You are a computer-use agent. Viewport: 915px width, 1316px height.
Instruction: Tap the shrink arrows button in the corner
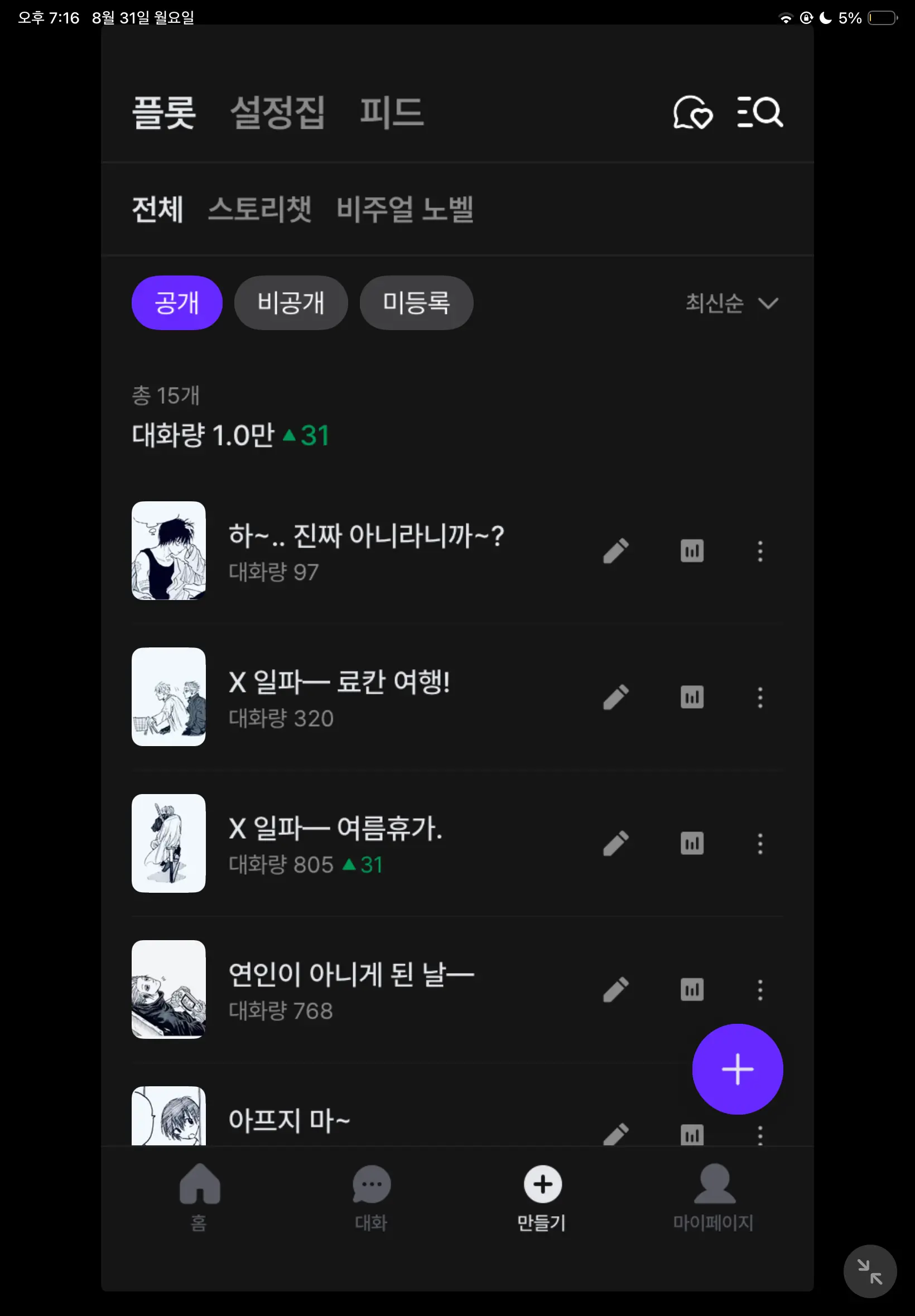pyautogui.click(x=870, y=1271)
